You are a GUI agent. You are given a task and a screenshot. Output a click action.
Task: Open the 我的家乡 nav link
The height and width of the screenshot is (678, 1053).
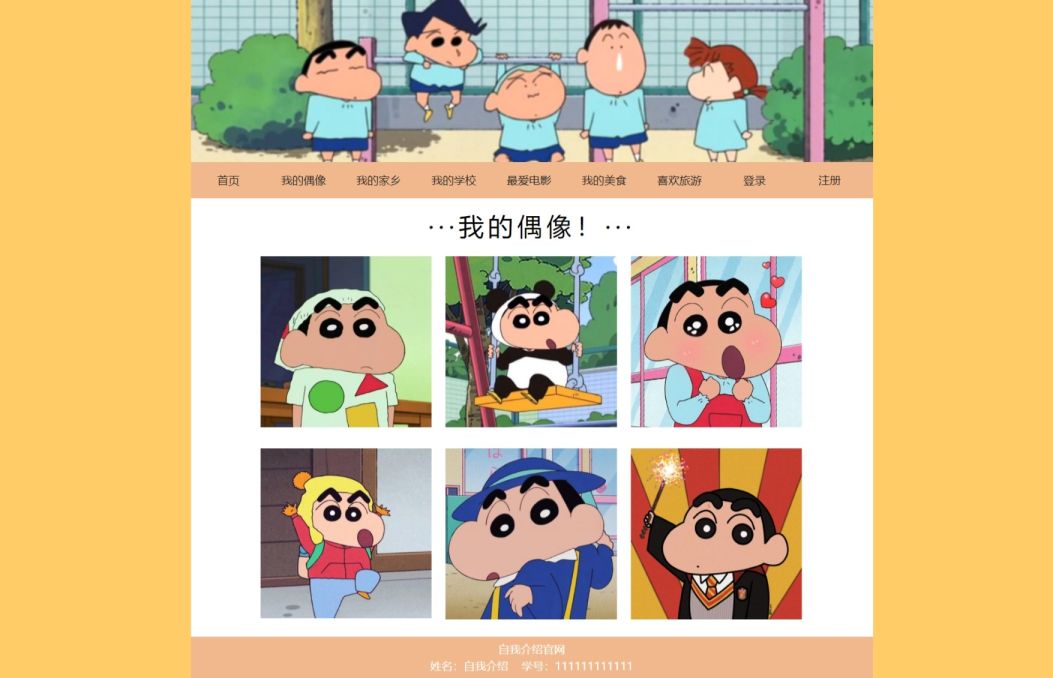(x=378, y=181)
